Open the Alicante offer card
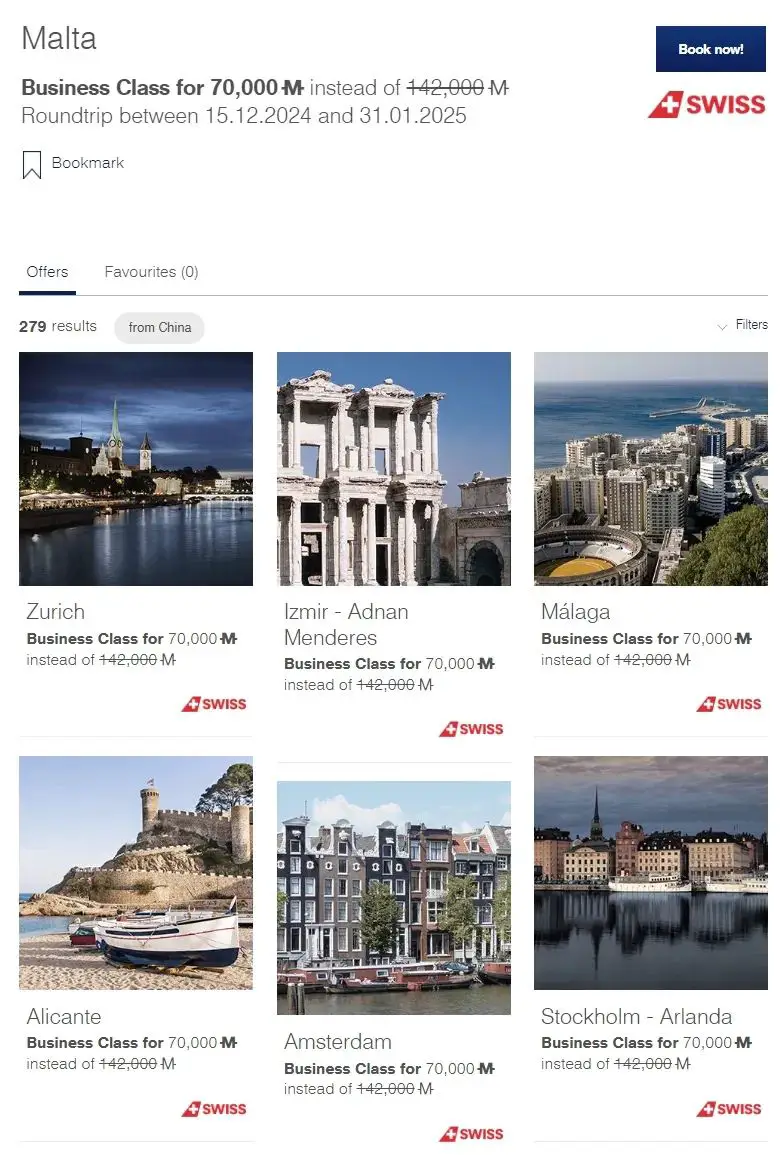782x1155 pixels. coord(136,873)
